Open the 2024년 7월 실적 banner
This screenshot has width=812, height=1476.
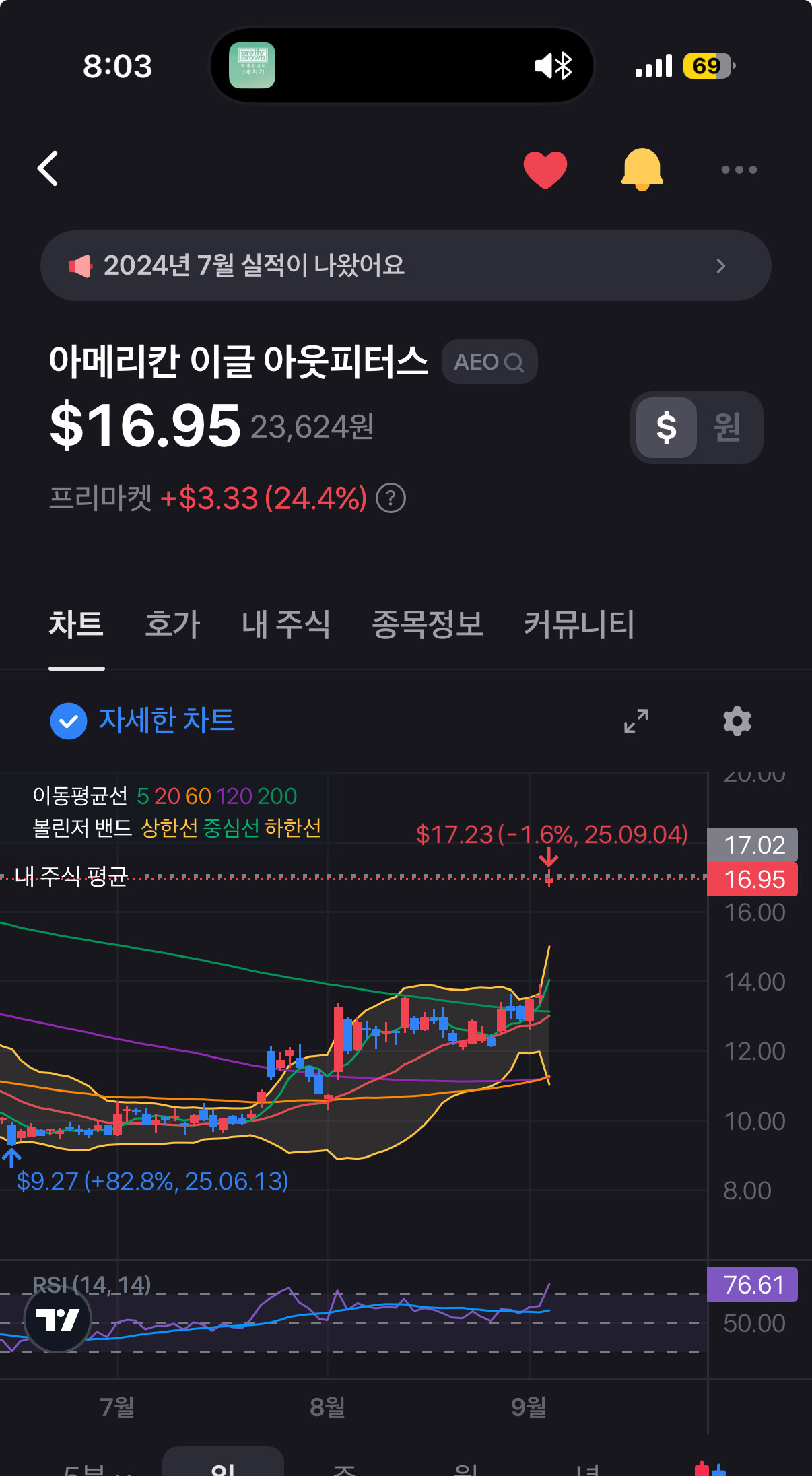click(406, 265)
